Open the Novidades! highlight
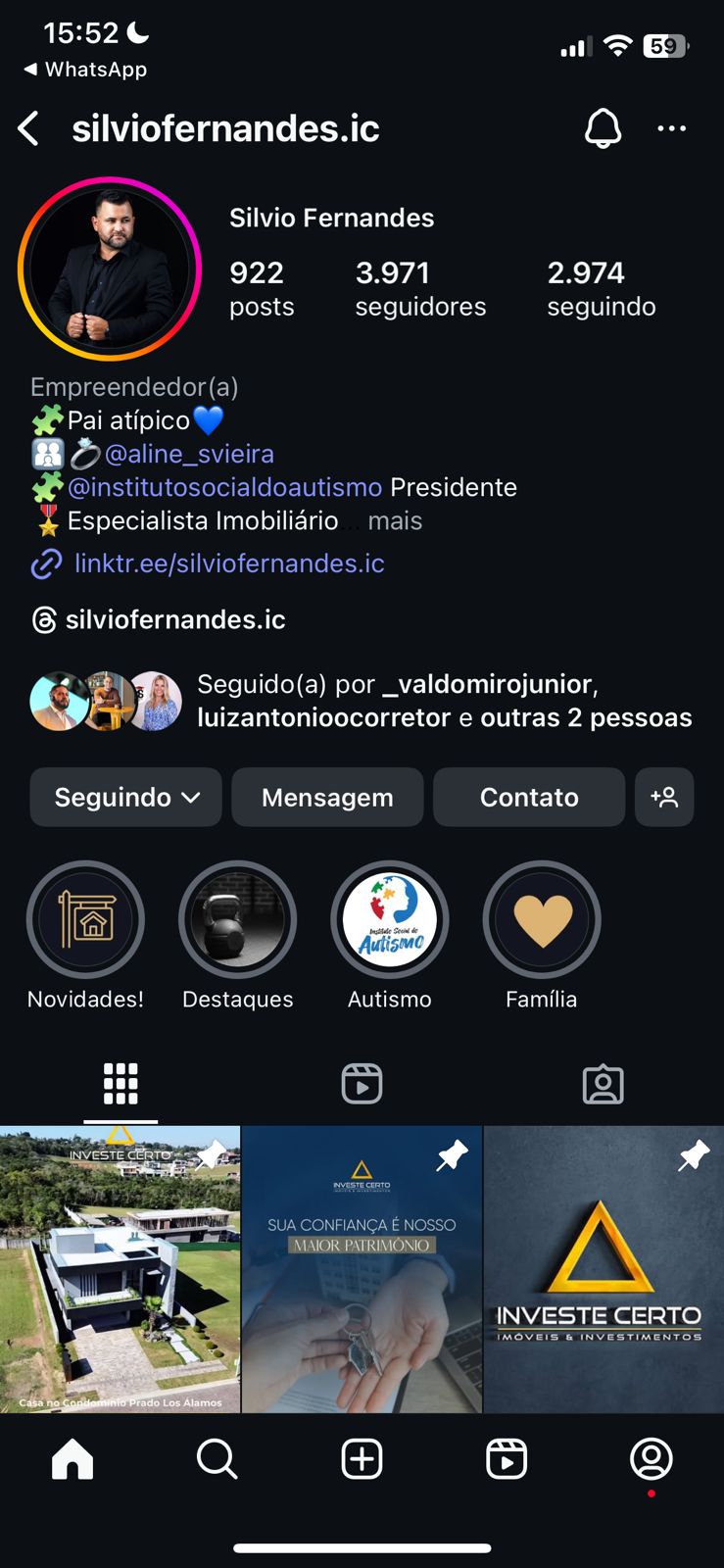724x1568 pixels. pos(86,920)
